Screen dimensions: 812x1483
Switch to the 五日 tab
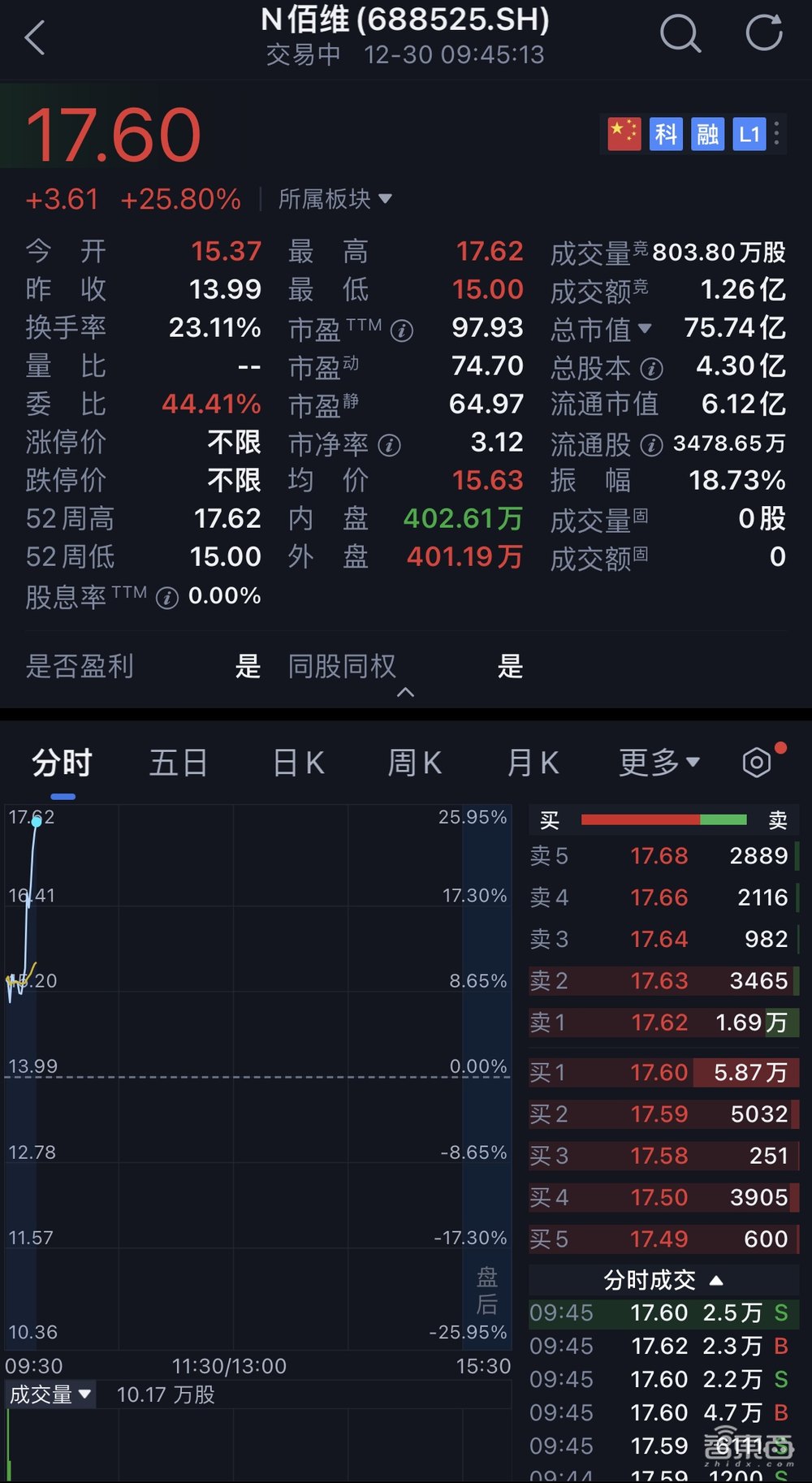179,762
